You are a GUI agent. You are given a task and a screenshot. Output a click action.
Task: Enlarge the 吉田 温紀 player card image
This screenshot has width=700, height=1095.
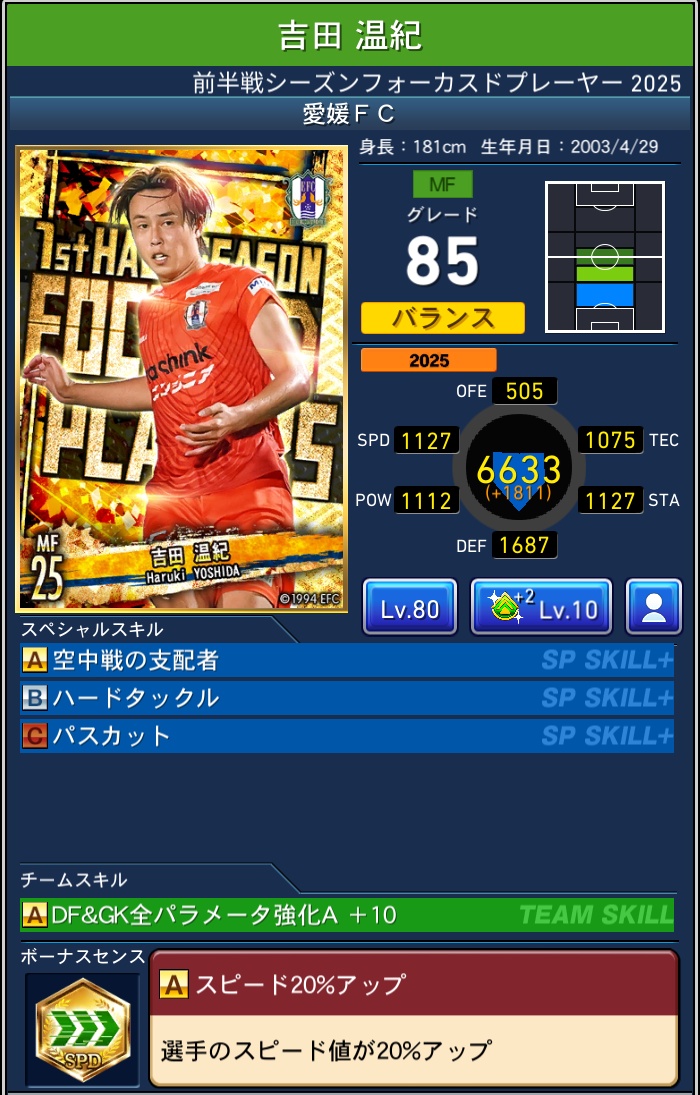(x=182, y=380)
